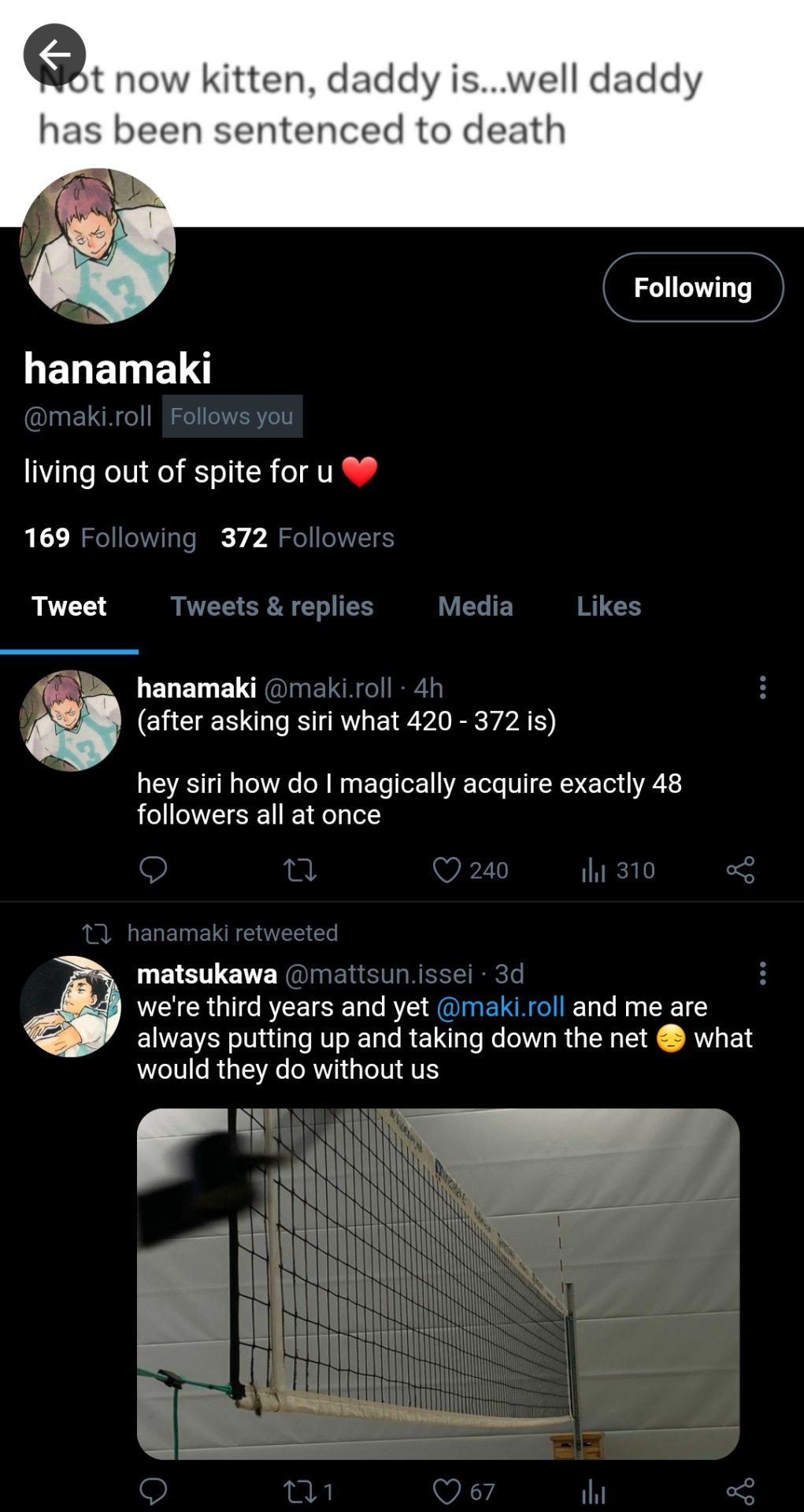This screenshot has width=804, height=1512.
Task: Select the Tweet tab
Action: [69, 606]
